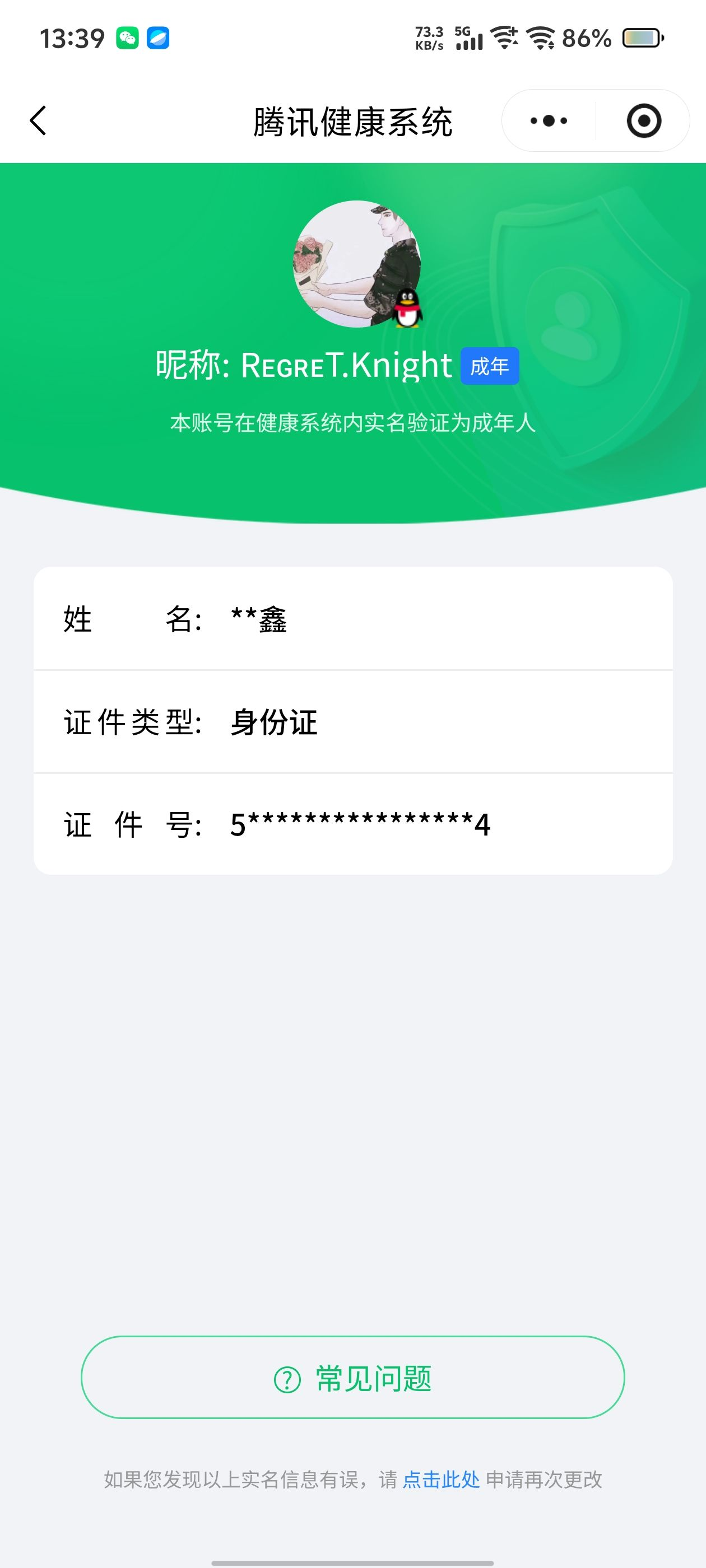Tap the Wi-Fi signal icon
Image resolution: width=706 pixels, height=1568 pixels.
coord(540,38)
